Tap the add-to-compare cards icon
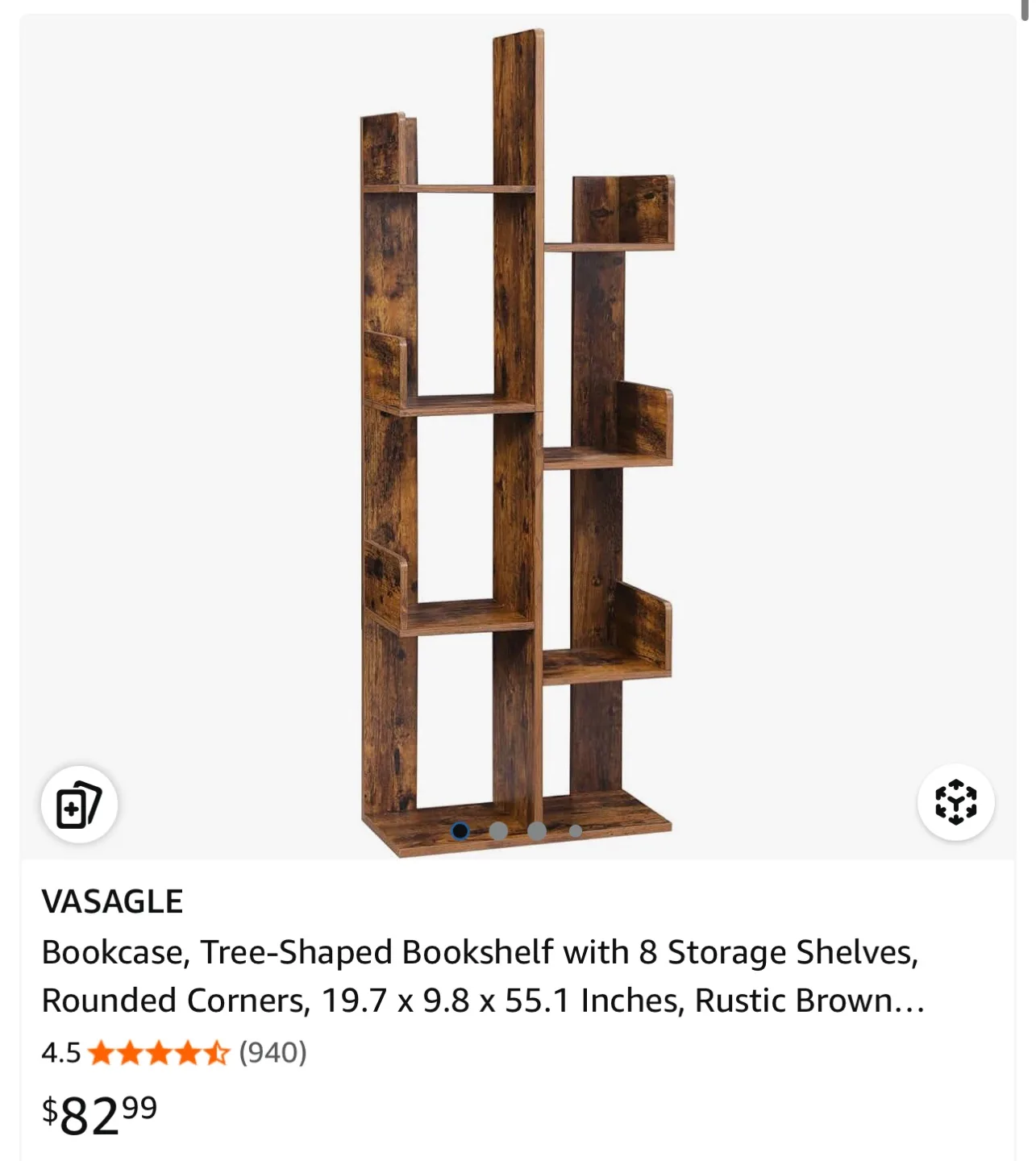 (79, 804)
